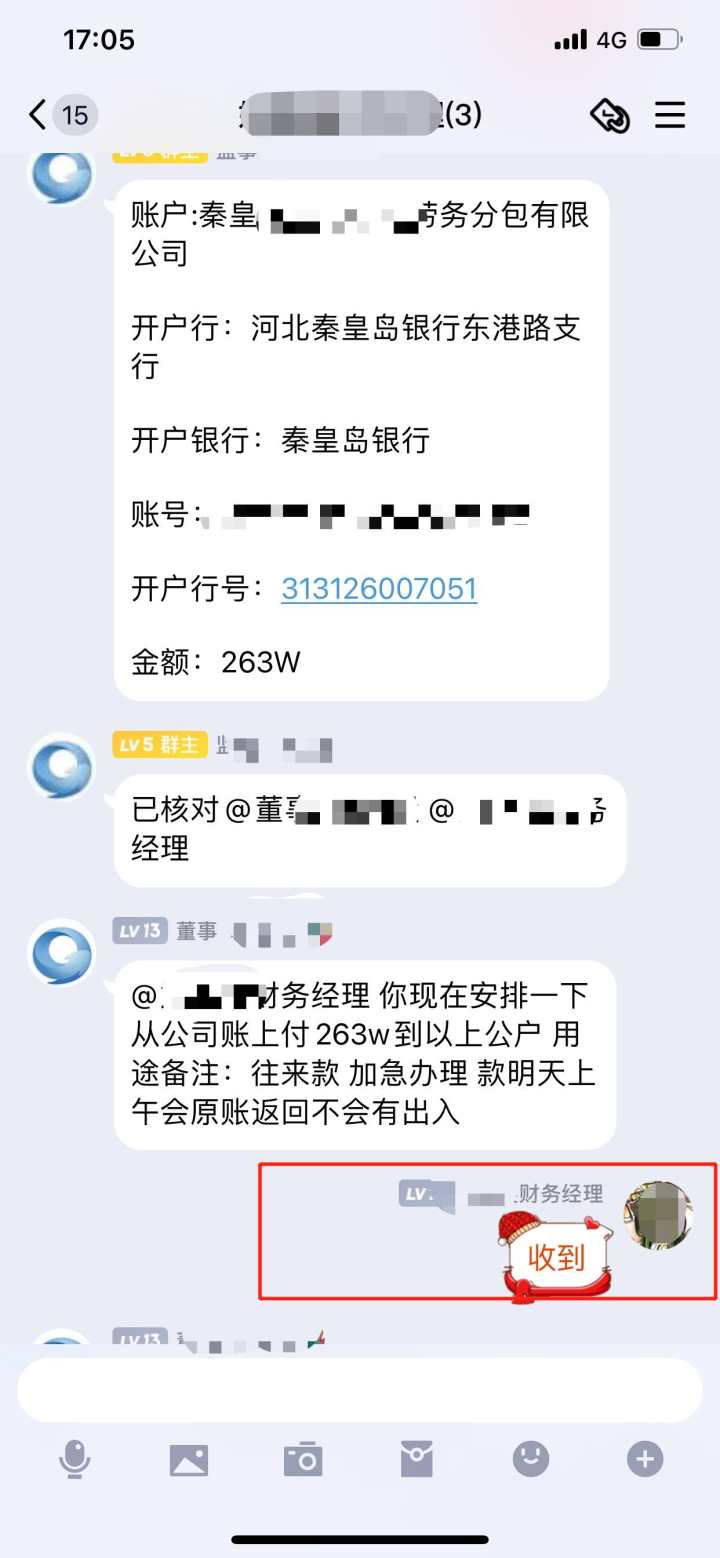Open more options with plus icon
This screenshot has height=1558, width=720.
(x=645, y=1459)
